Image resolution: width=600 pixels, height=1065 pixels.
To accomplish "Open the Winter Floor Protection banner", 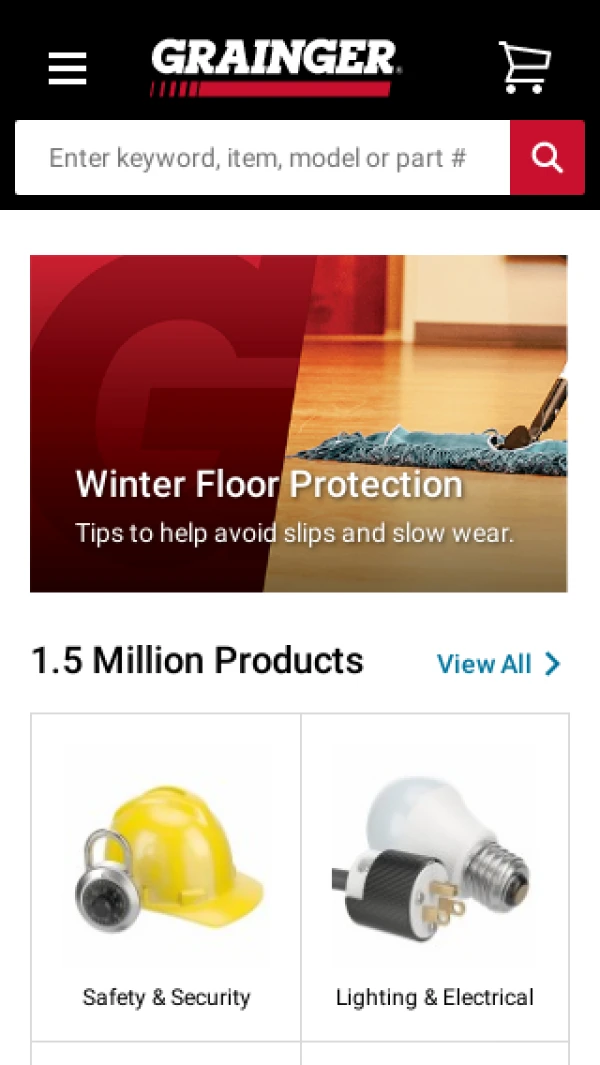I will pos(298,423).
